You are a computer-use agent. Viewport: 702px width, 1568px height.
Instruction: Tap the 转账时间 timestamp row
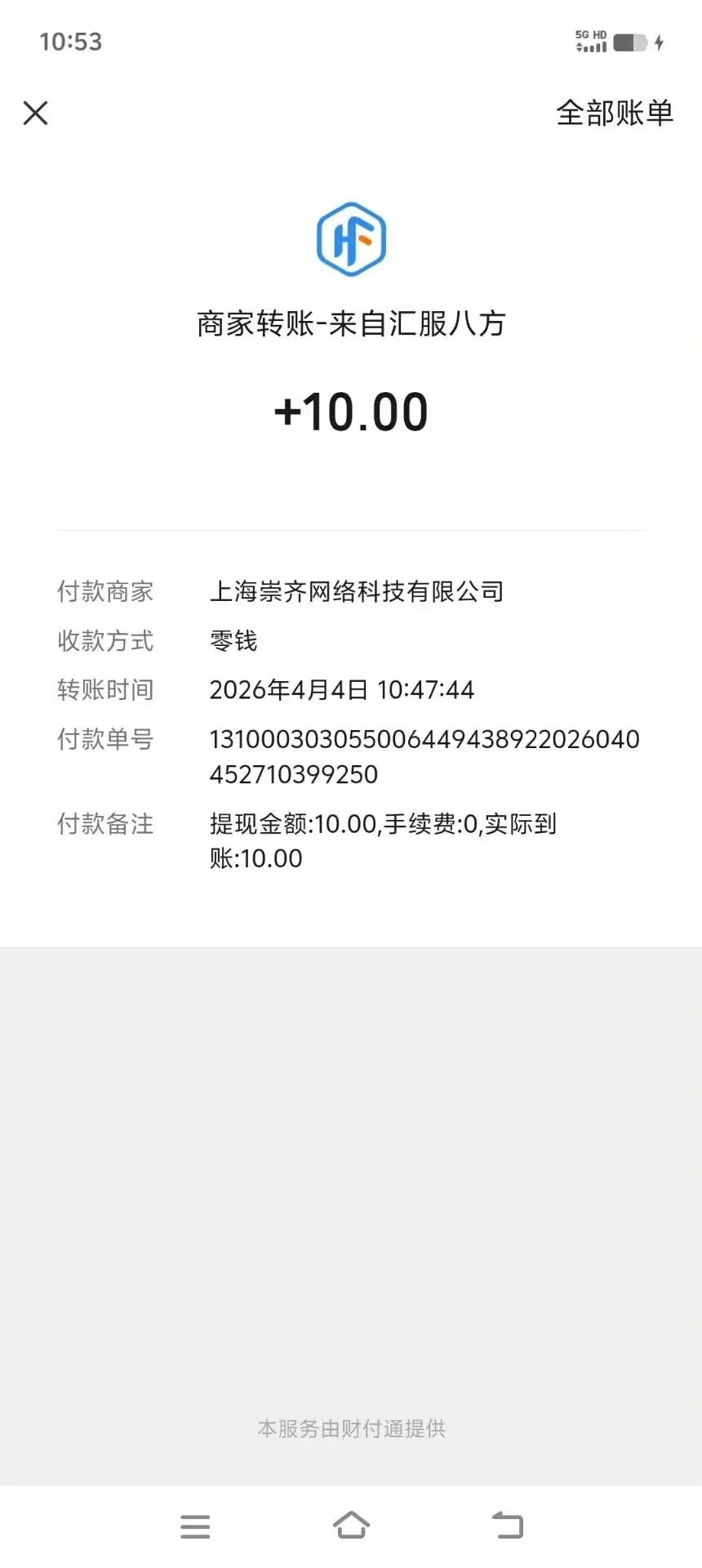[x=341, y=690]
